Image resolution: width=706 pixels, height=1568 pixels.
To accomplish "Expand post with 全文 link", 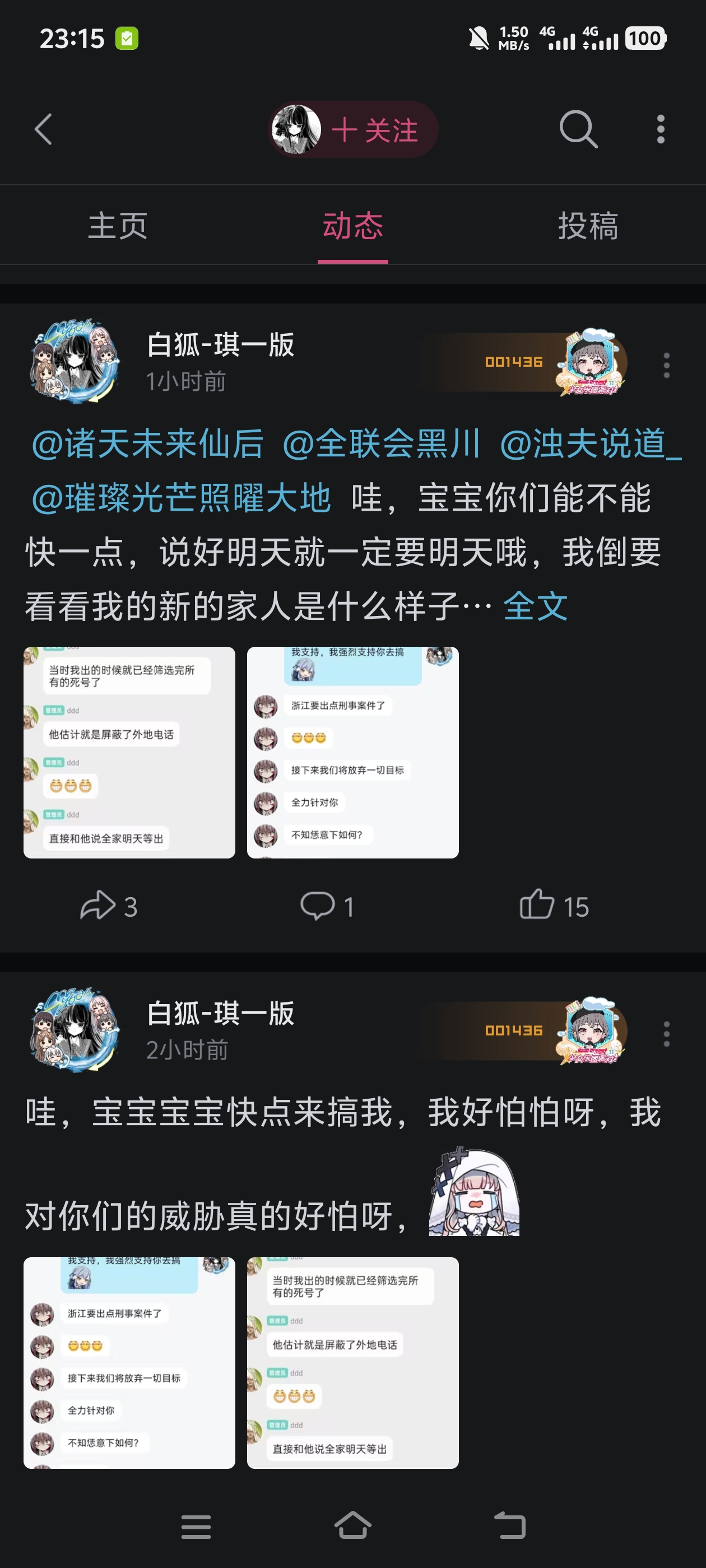I will click(x=536, y=606).
